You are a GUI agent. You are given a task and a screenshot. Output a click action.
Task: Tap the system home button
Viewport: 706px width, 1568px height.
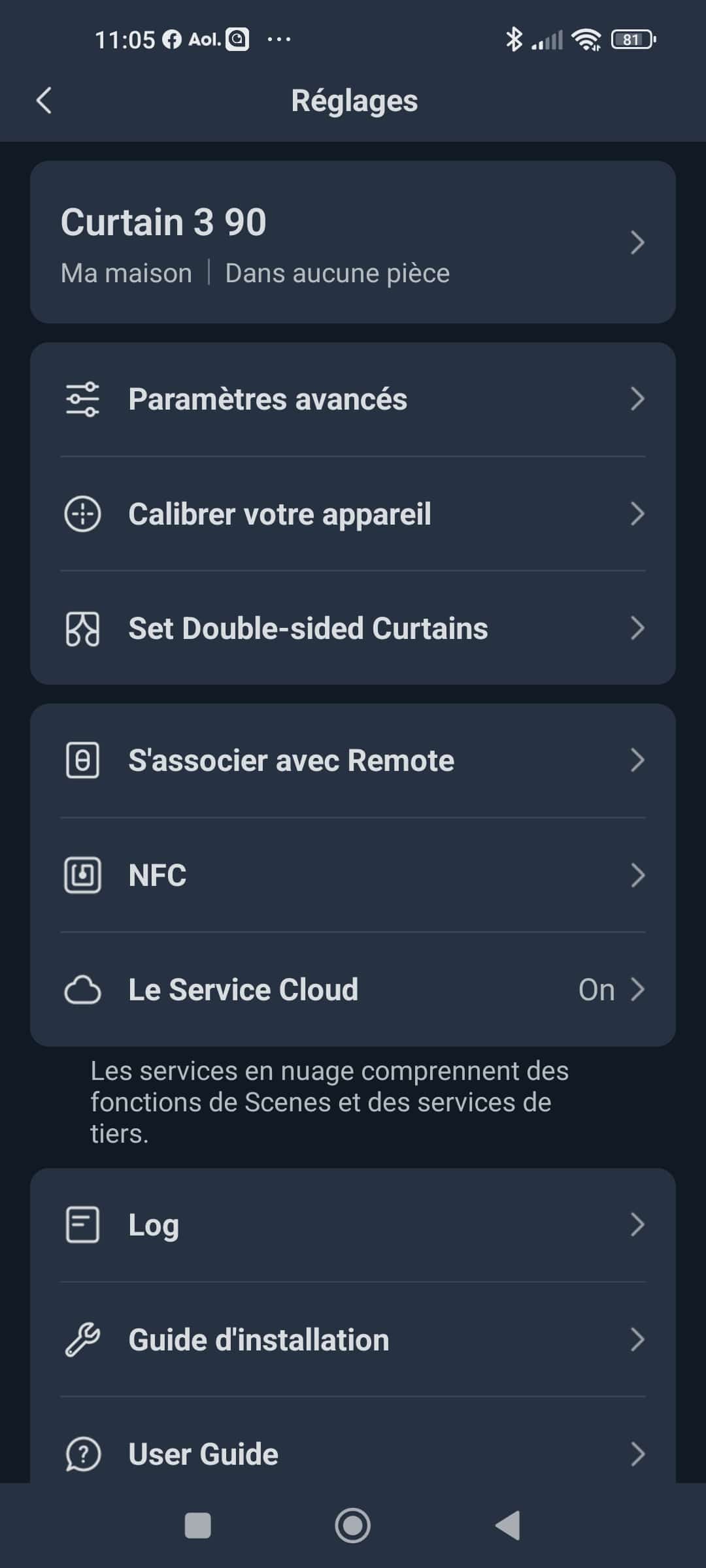point(353,1526)
